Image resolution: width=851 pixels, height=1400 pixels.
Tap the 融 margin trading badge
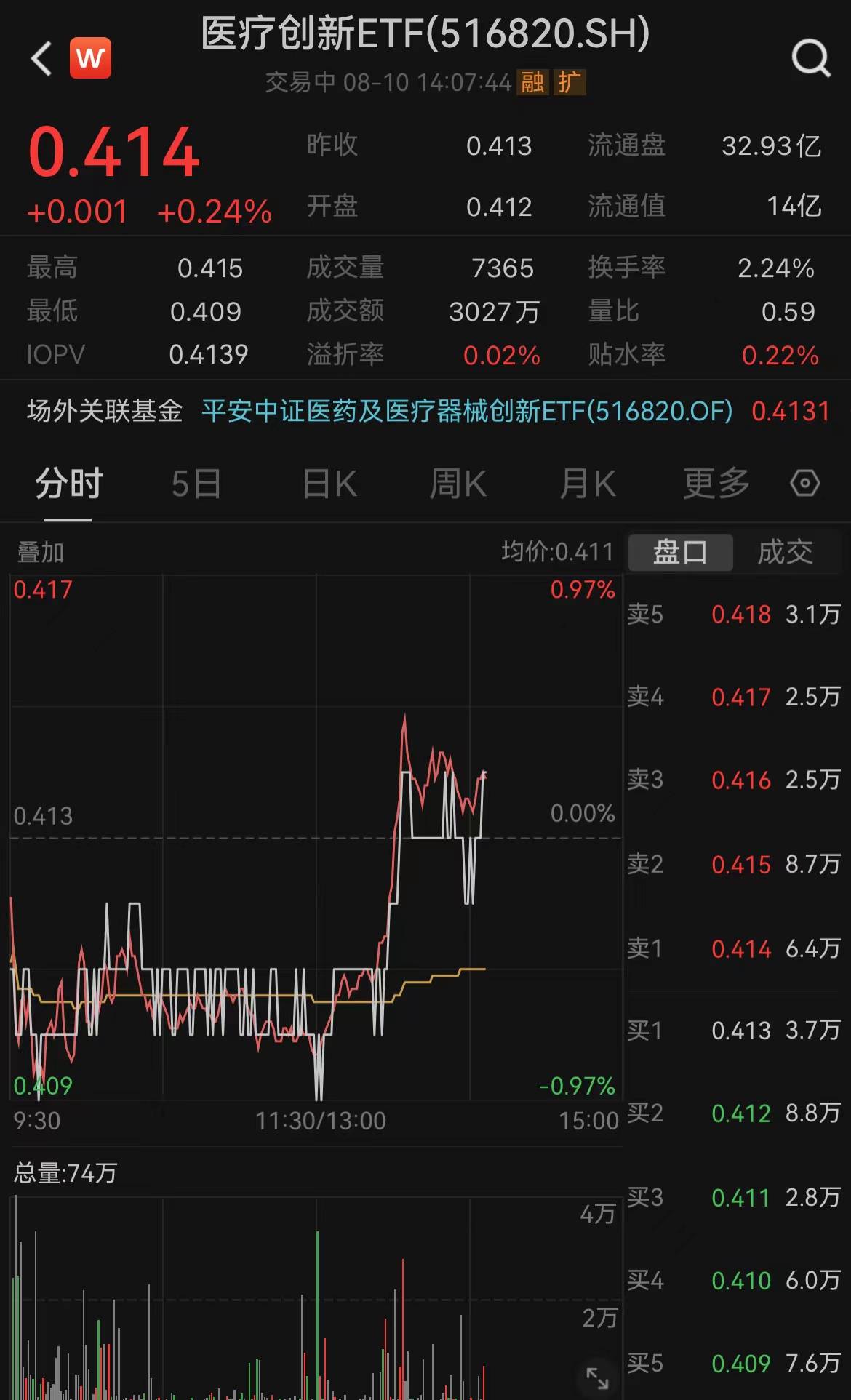(532, 83)
